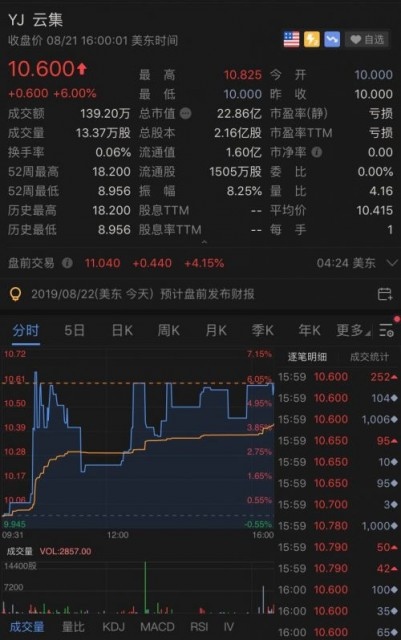401x640 pixels.
Task: Switch chart to 5日 view
Action: 74,330
